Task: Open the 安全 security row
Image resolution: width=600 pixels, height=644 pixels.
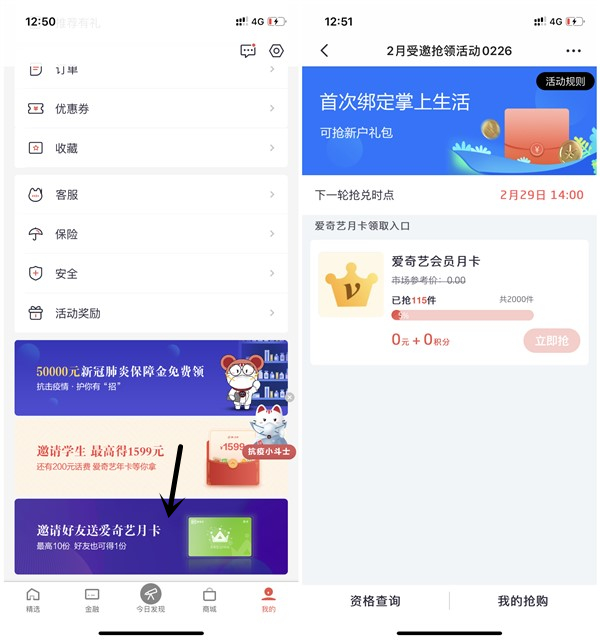Action: 150,273
